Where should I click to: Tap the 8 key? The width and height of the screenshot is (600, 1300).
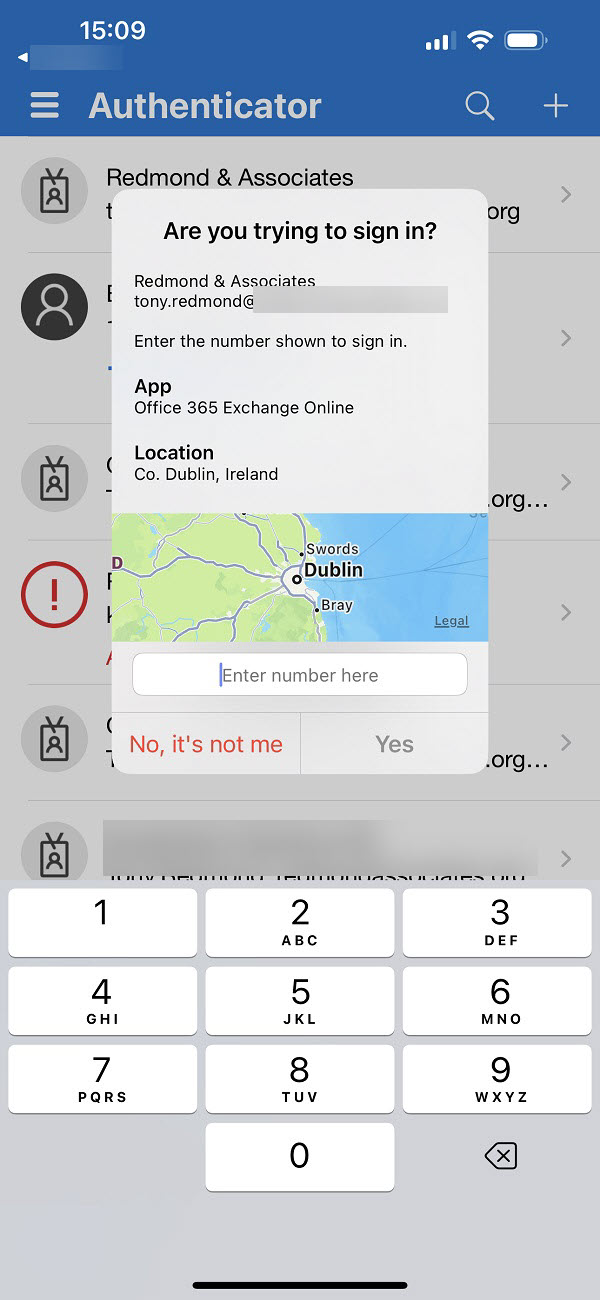tap(300, 1079)
